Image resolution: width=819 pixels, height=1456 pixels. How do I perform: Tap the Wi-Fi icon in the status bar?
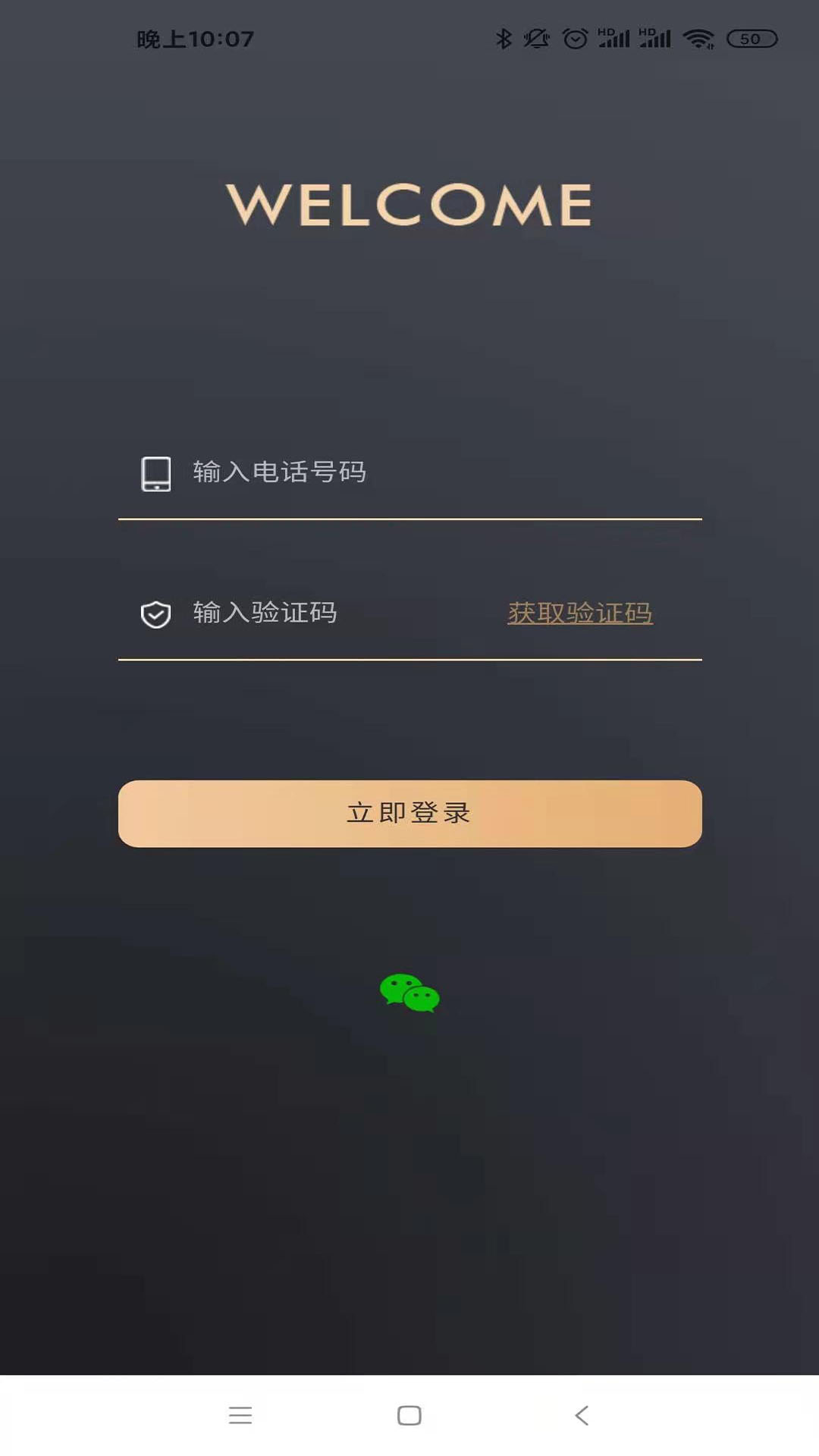pos(698,39)
